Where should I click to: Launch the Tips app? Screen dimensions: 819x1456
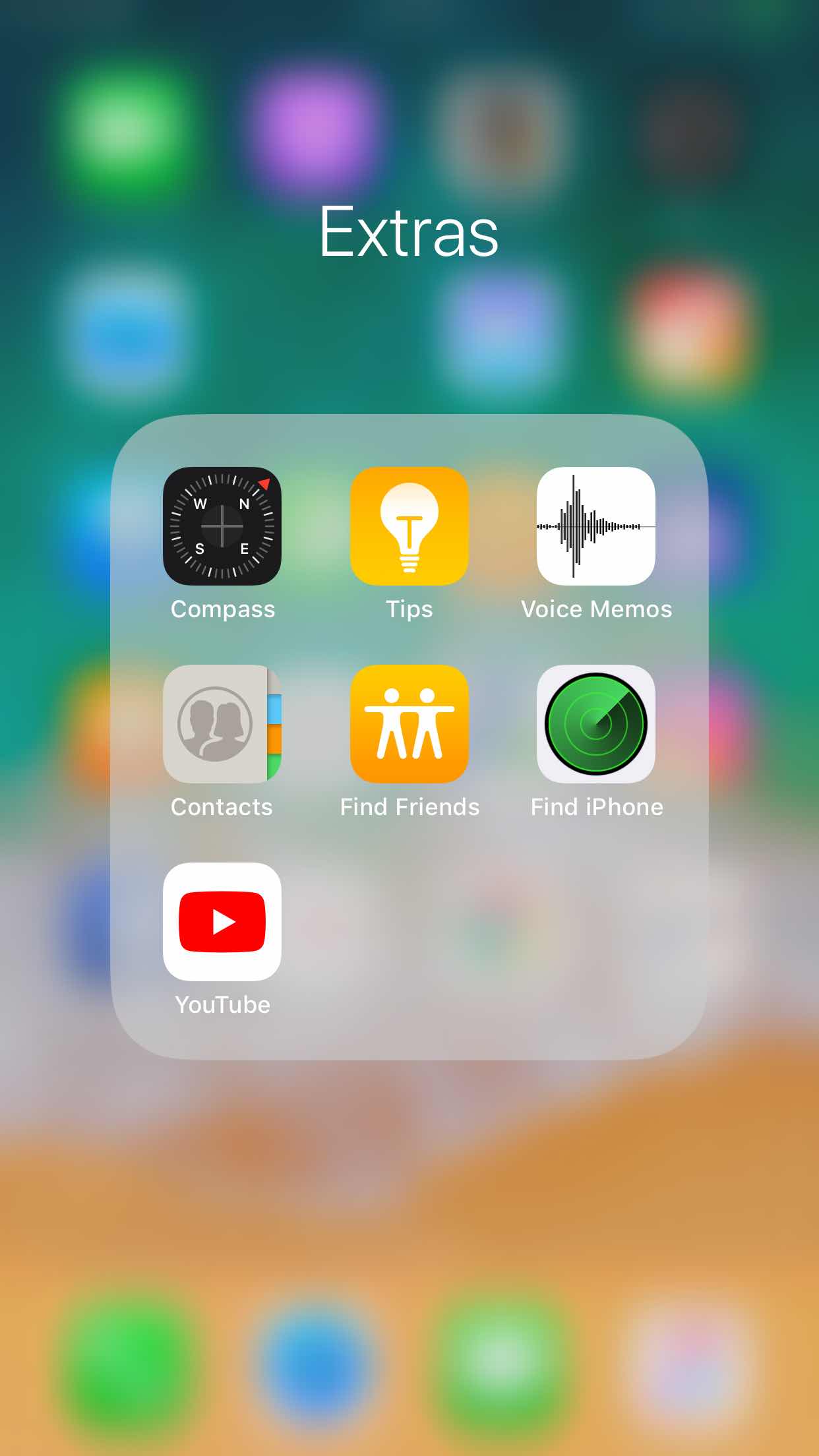(409, 526)
